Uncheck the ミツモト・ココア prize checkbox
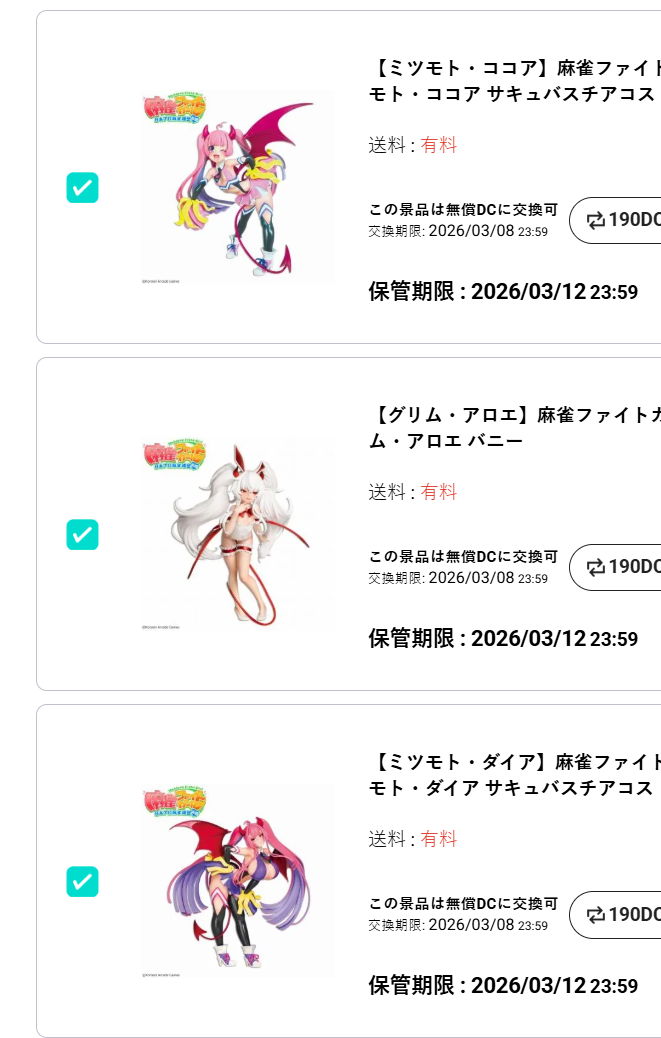The width and height of the screenshot is (661, 1038). 82,187
